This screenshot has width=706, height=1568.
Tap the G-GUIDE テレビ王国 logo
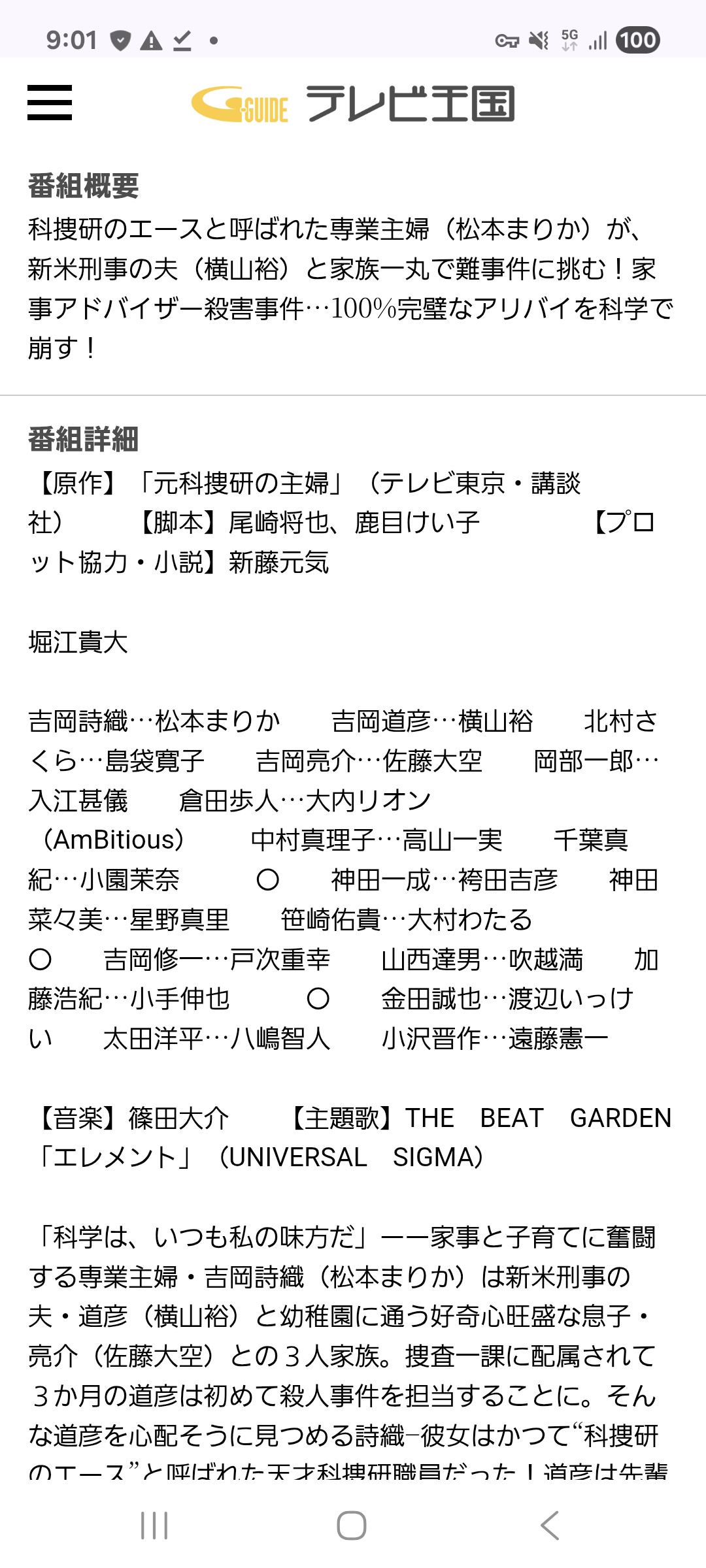point(353,103)
